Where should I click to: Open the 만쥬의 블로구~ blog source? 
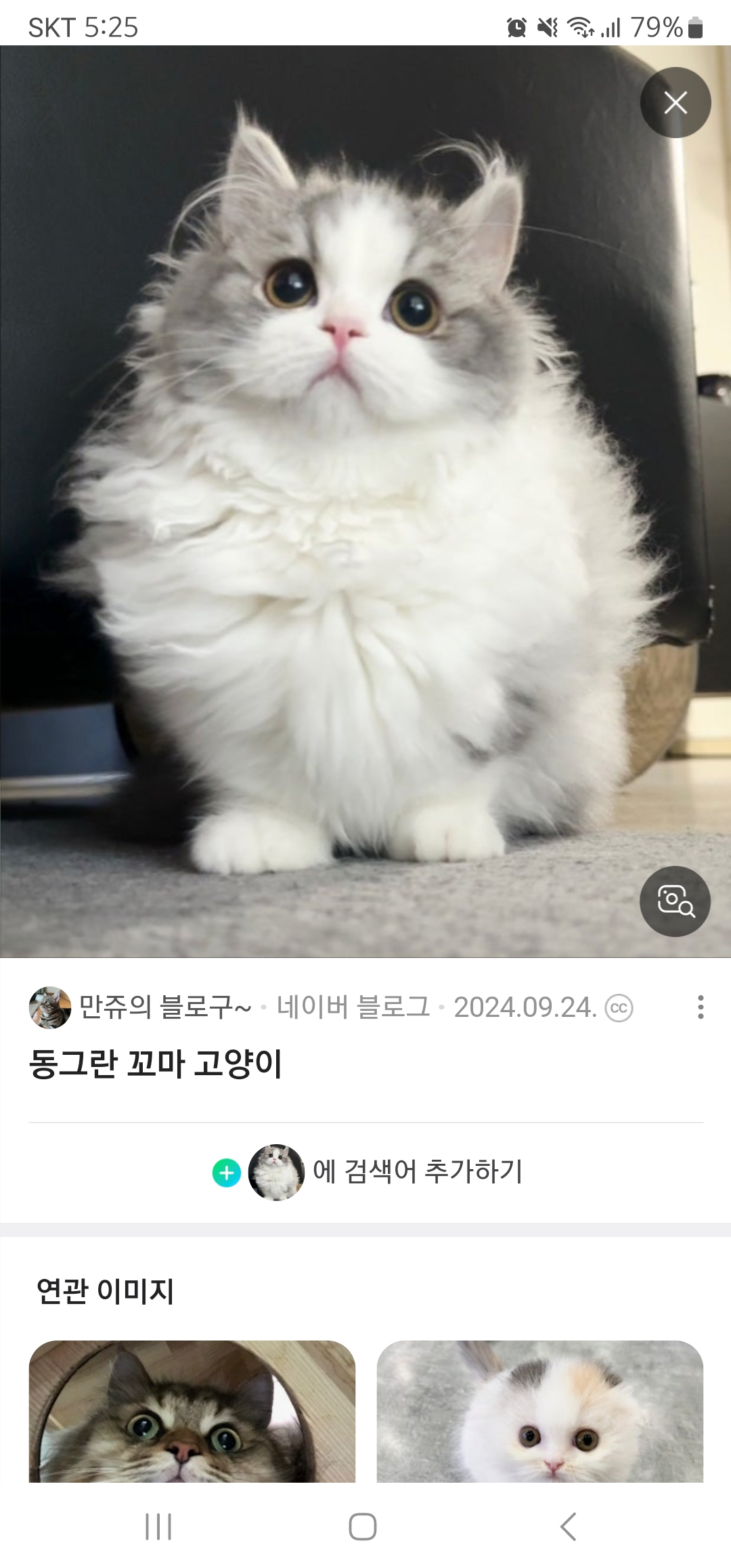pos(165,1007)
